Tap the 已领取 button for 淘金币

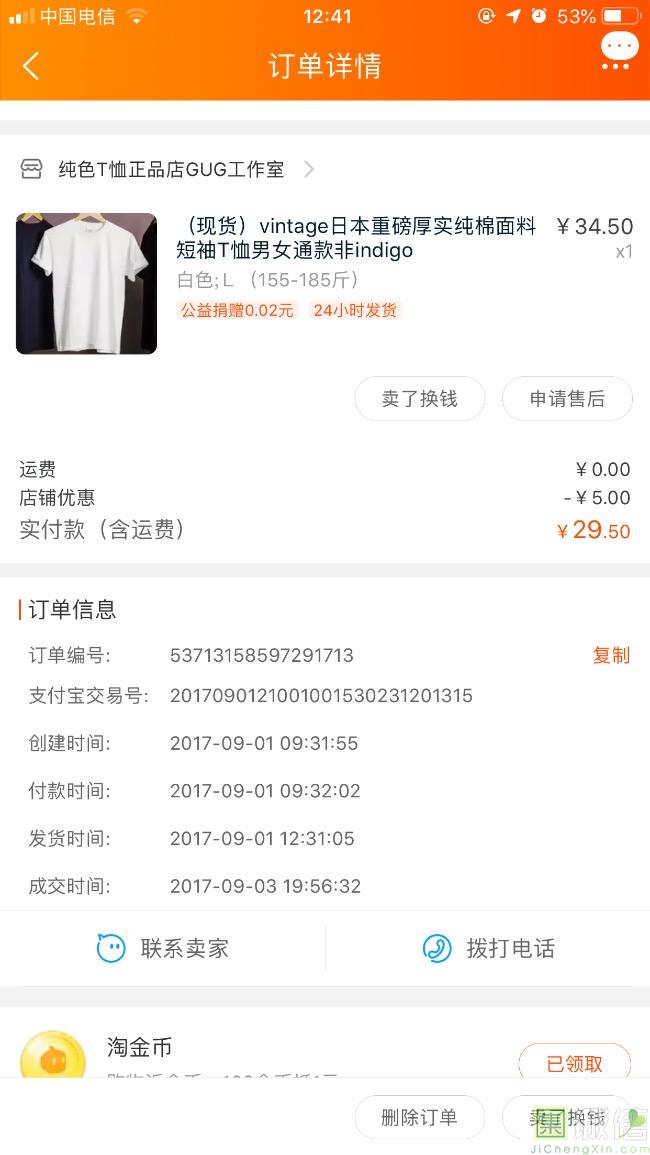click(574, 1064)
